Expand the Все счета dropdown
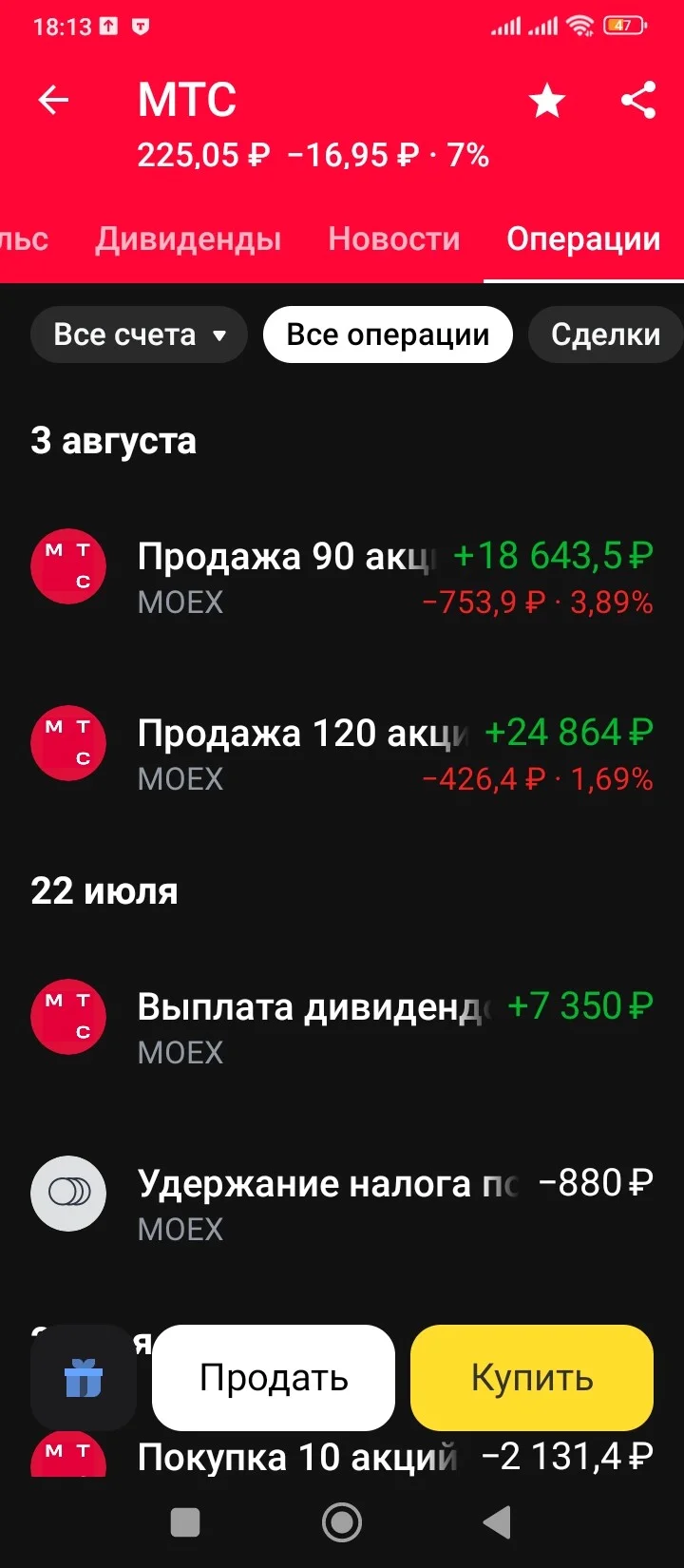684x1568 pixels. coord(139,335)
